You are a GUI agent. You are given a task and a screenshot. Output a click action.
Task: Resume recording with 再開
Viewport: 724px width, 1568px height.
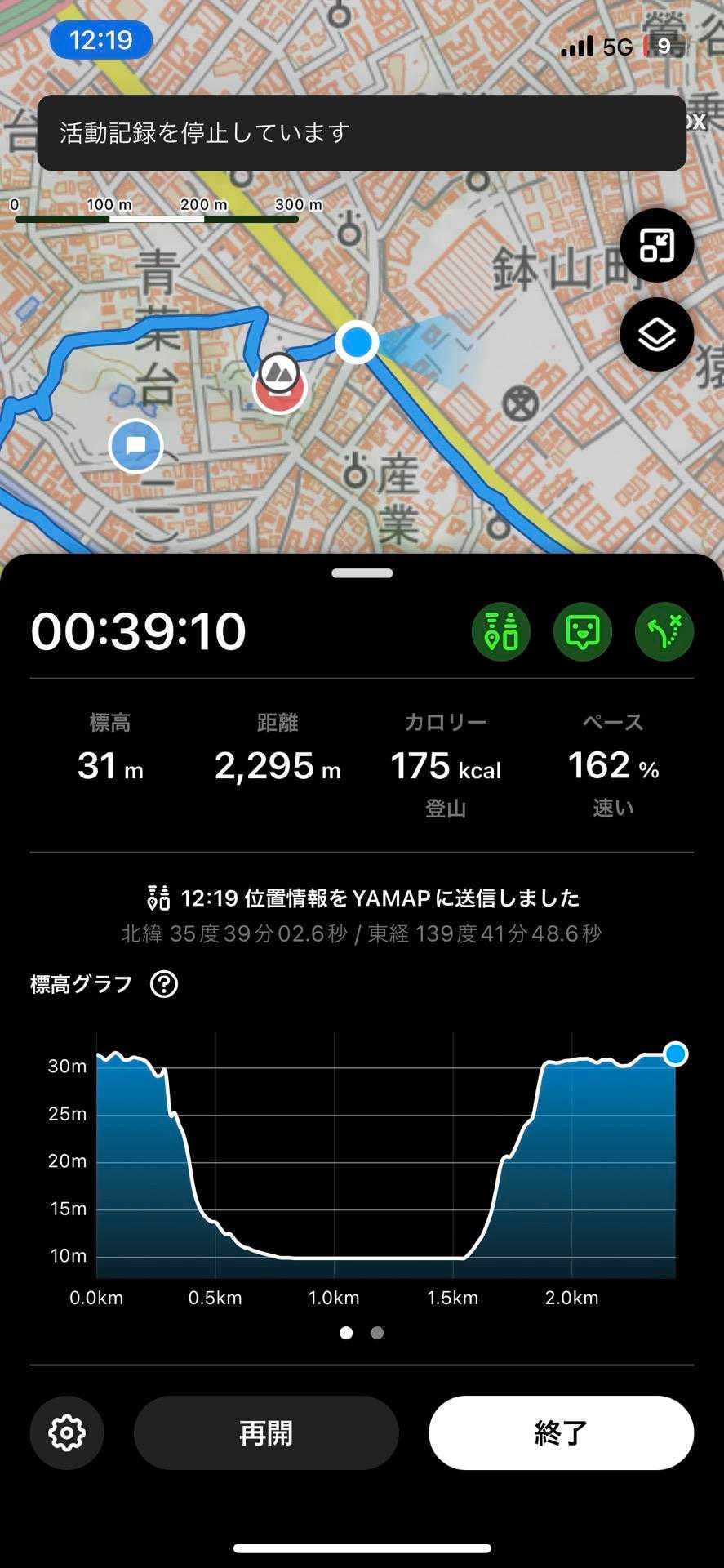266,1432
